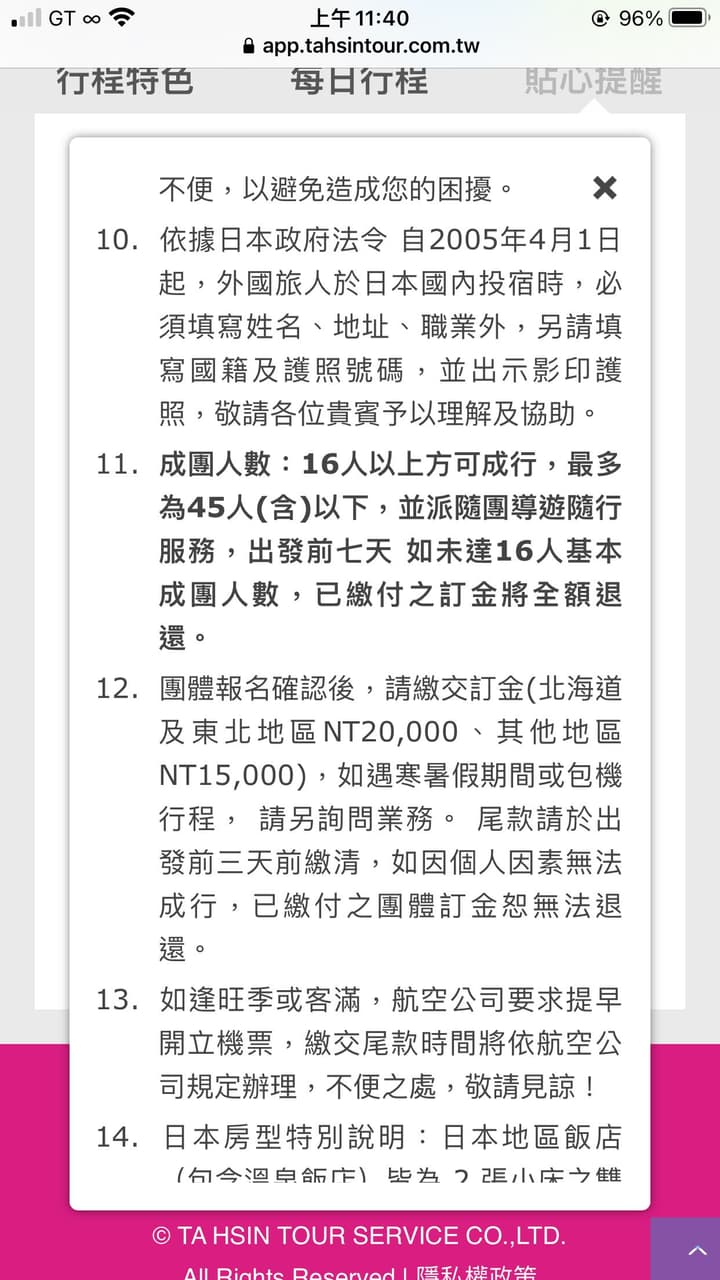Image resolution: width=720 pixels, height=1280 pixels.
Task: Switch to the 每日行程 tab
Action: point(359,81)
